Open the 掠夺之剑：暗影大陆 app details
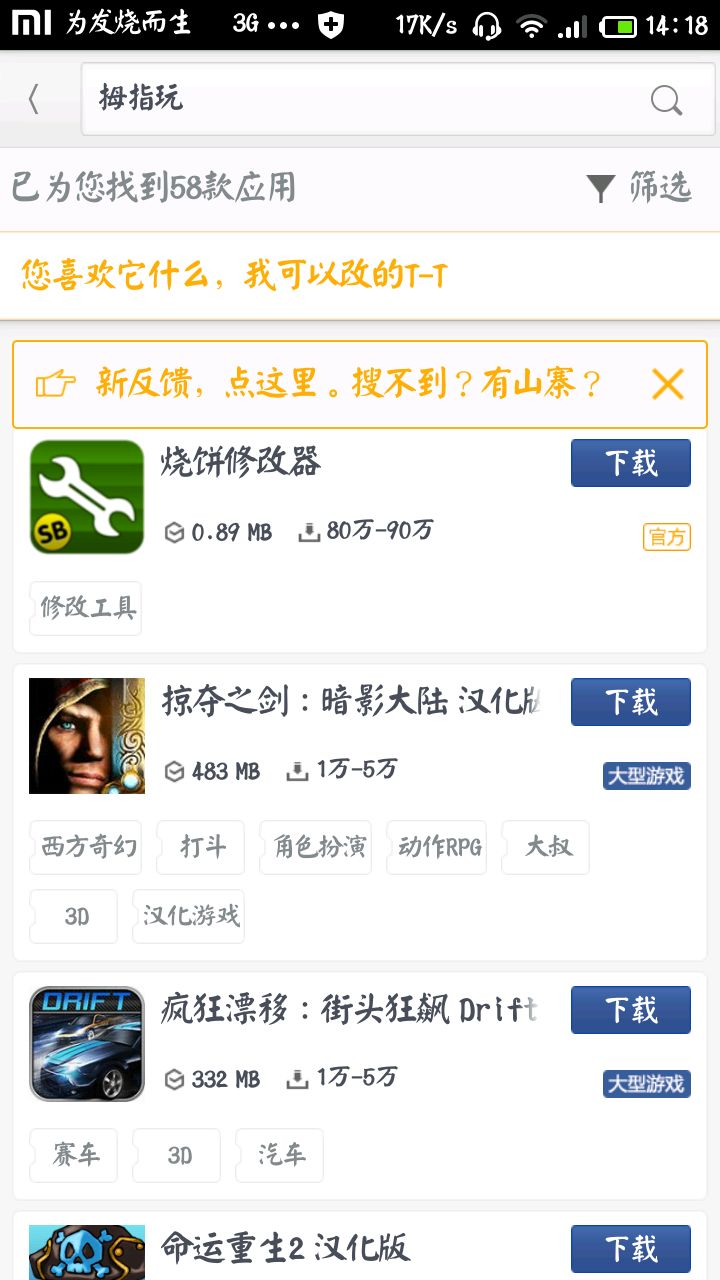720x1280 pixels. pos(350,702)
